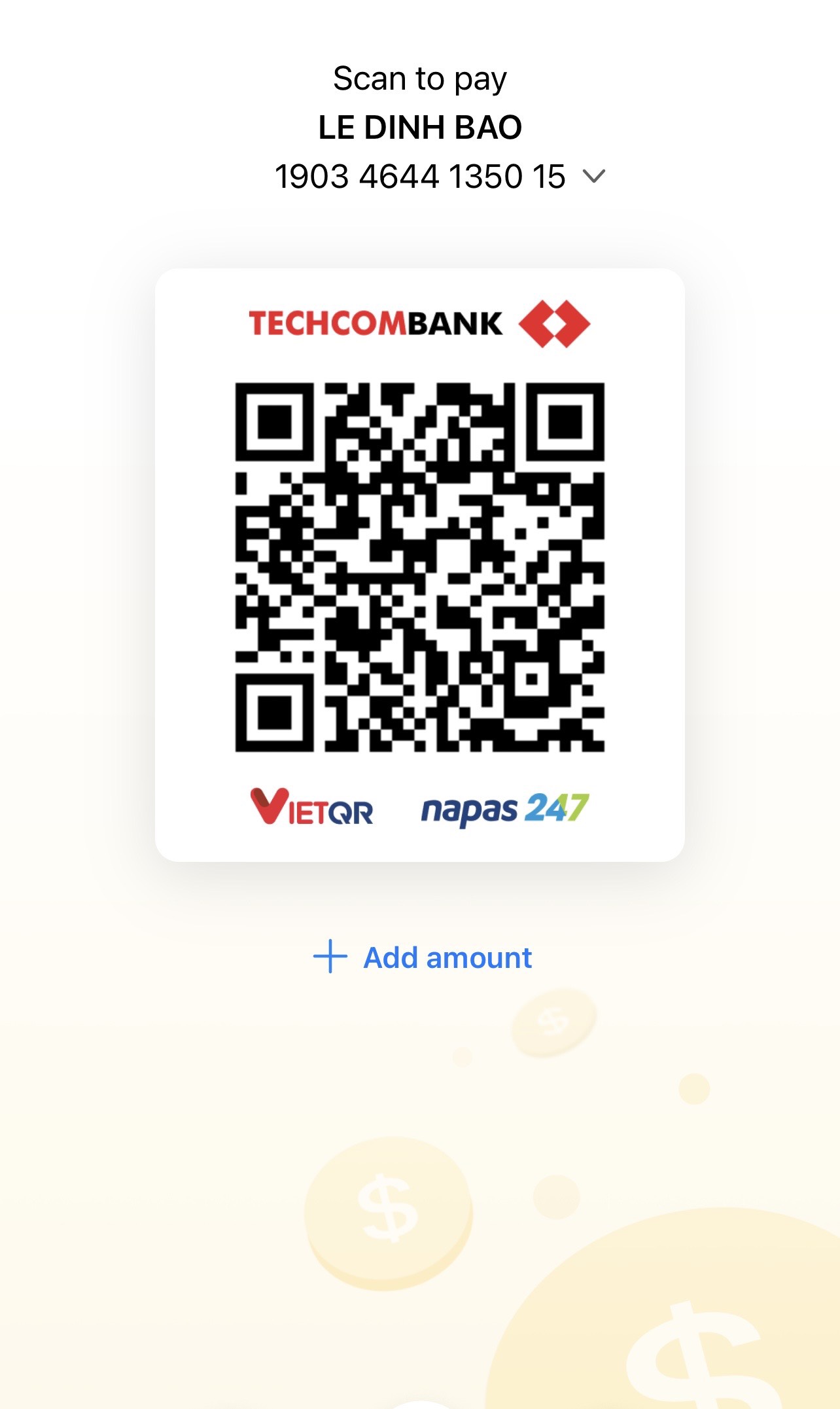The image size is (840, 1409).
Task: Tap Add amount to set payment value
Action: (423, 957)
